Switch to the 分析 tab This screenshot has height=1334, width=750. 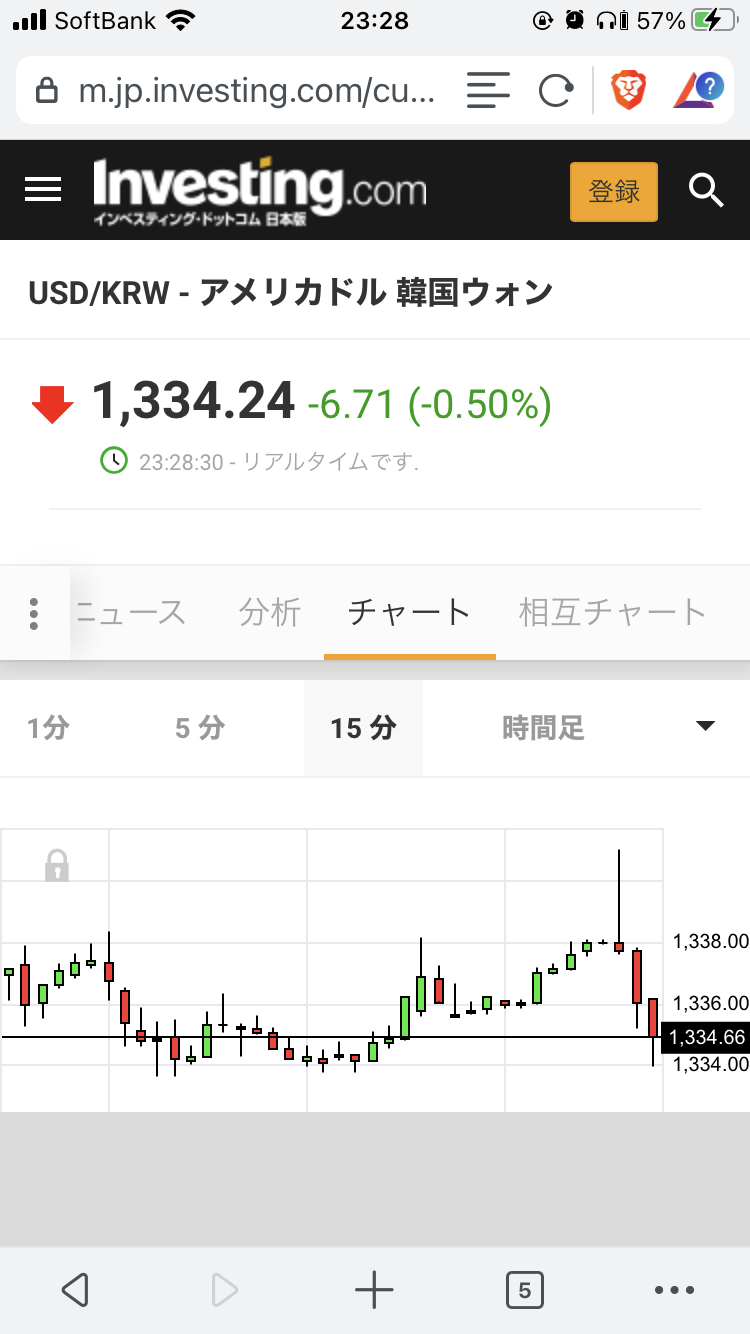pyautogui.click(x=270, y=612)
